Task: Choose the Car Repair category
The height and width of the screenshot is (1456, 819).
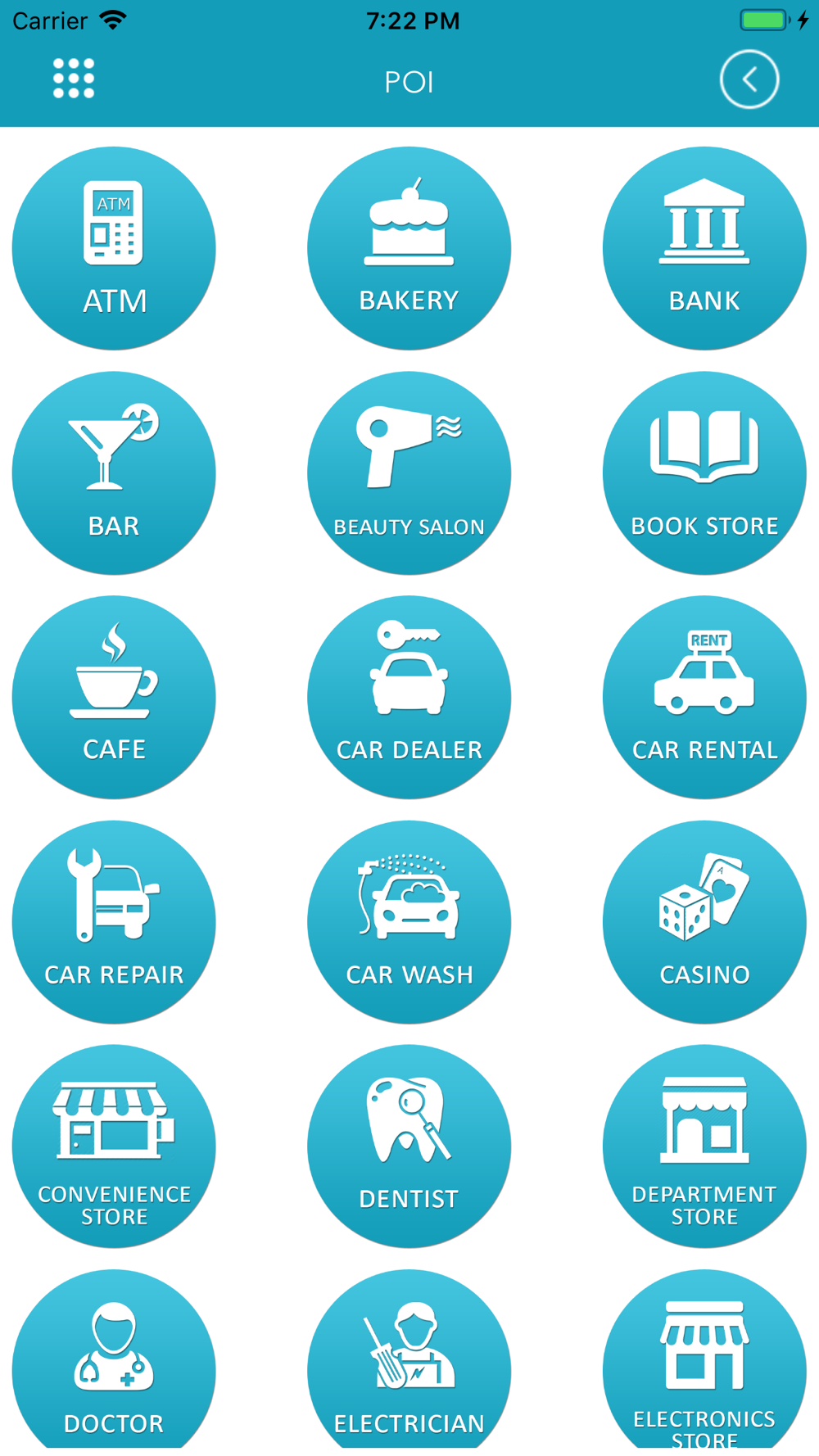Action: [x=114, y=922]
